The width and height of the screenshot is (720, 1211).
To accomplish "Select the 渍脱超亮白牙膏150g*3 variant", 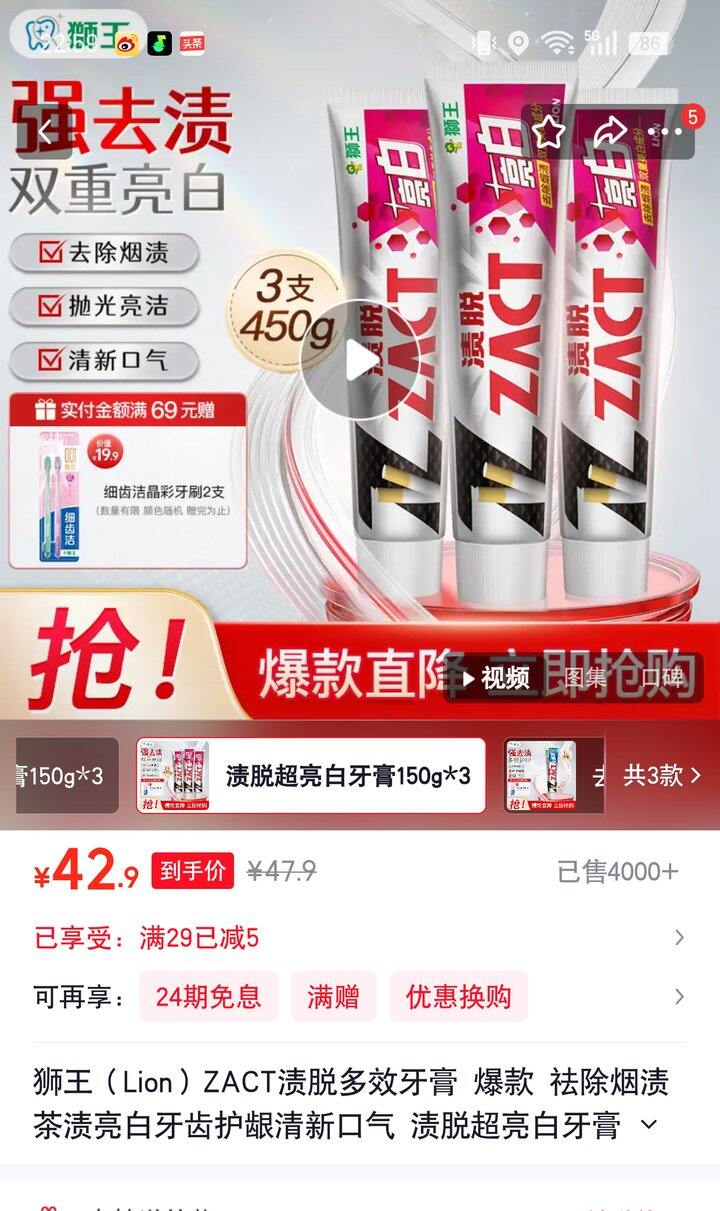I will (x=311, y=776).
